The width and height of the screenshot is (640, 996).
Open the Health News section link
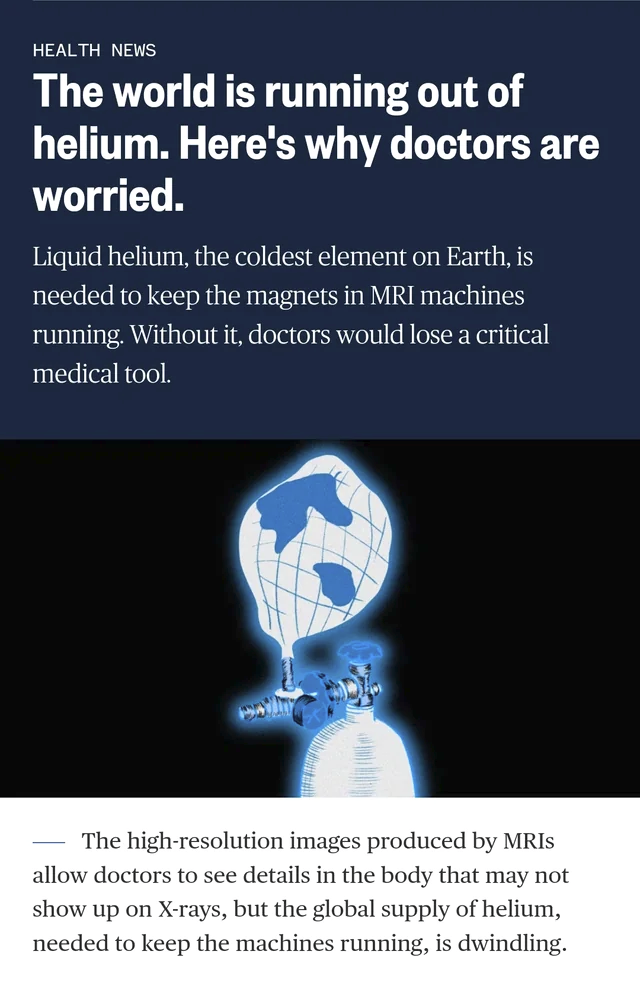pos(94,50)
